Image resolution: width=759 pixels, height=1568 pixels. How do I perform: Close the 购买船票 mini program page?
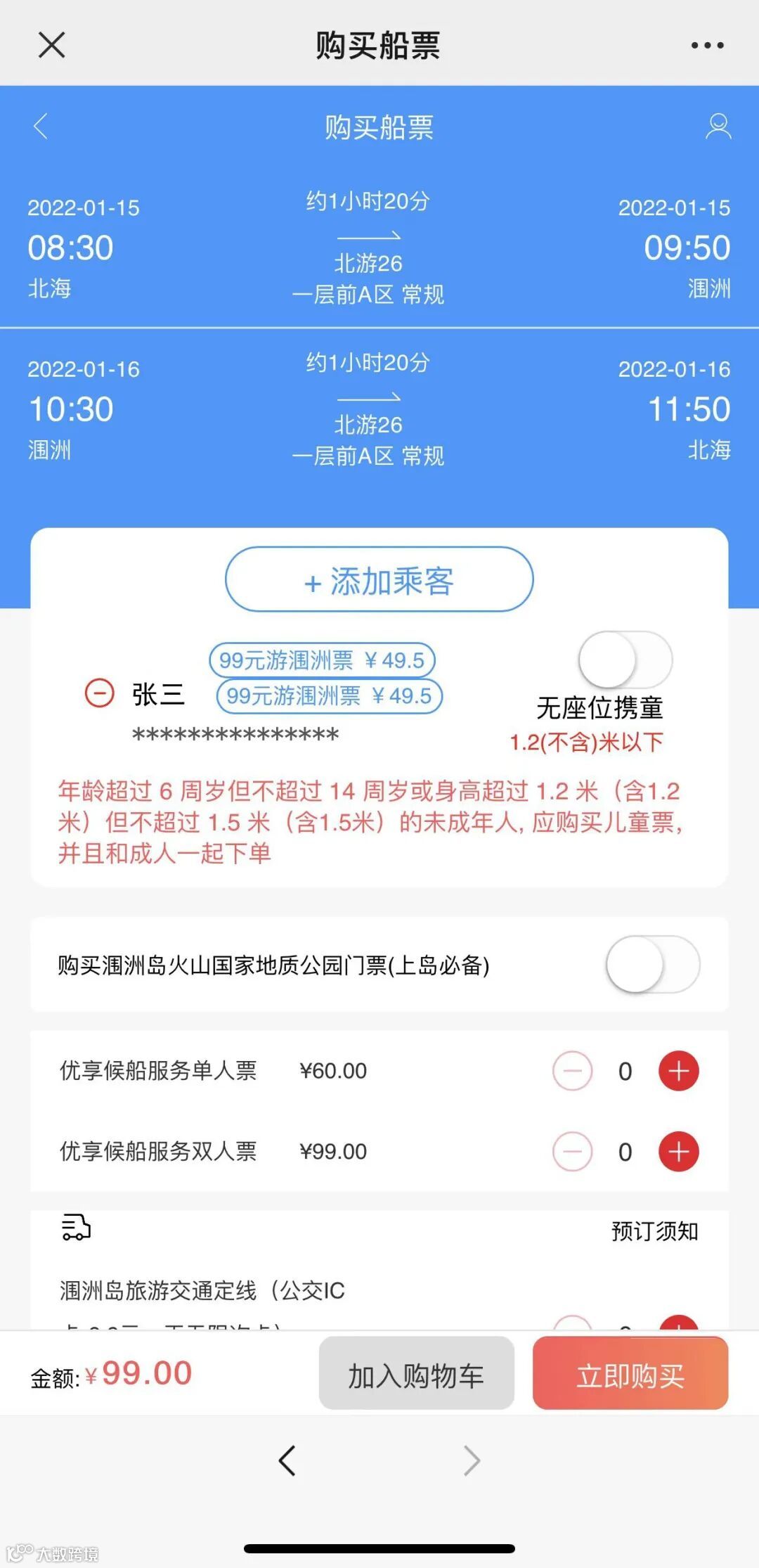(51, 45)
